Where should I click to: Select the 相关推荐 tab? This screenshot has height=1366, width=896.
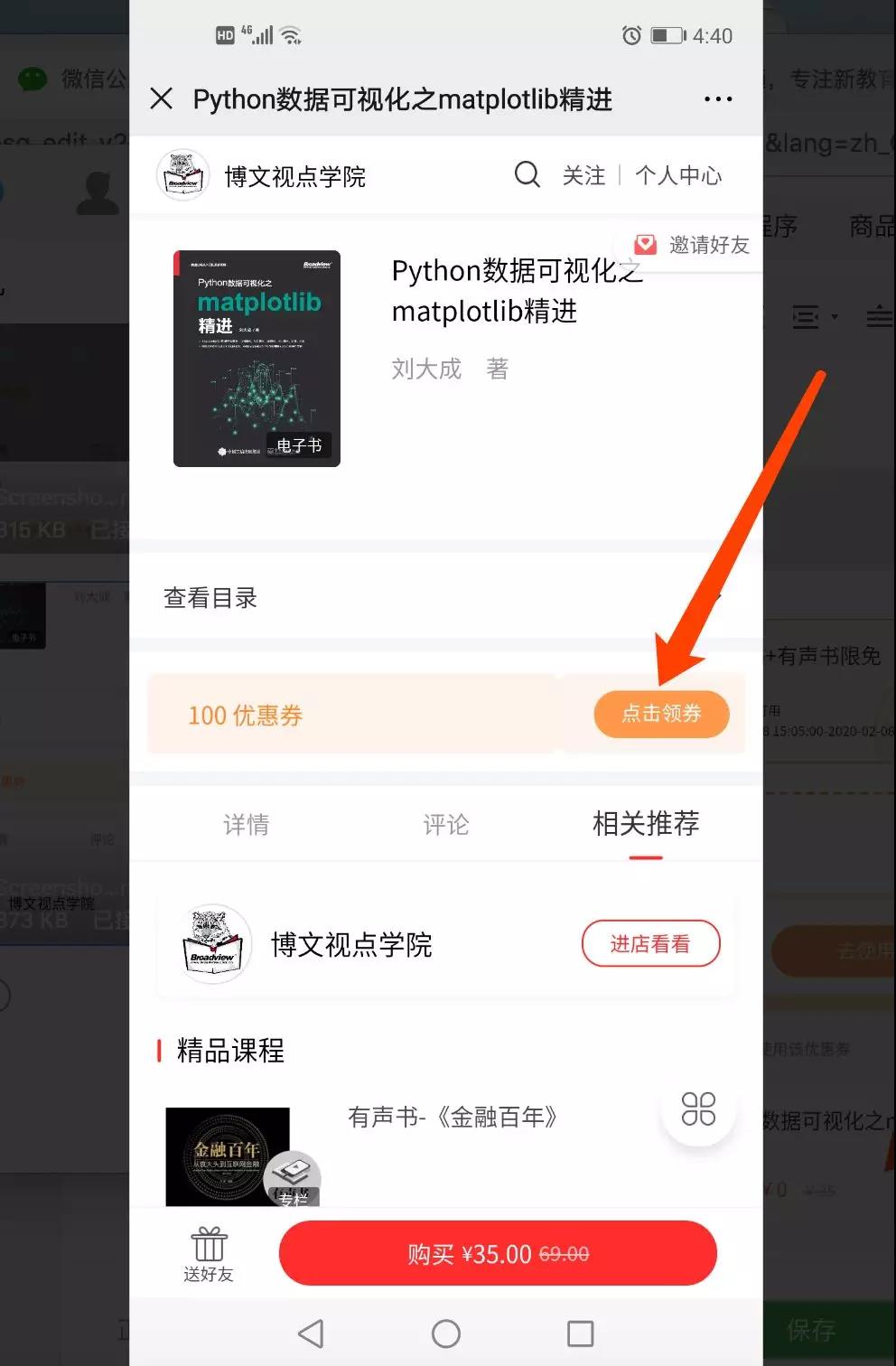pyautogui.click(x=646, y=824)
